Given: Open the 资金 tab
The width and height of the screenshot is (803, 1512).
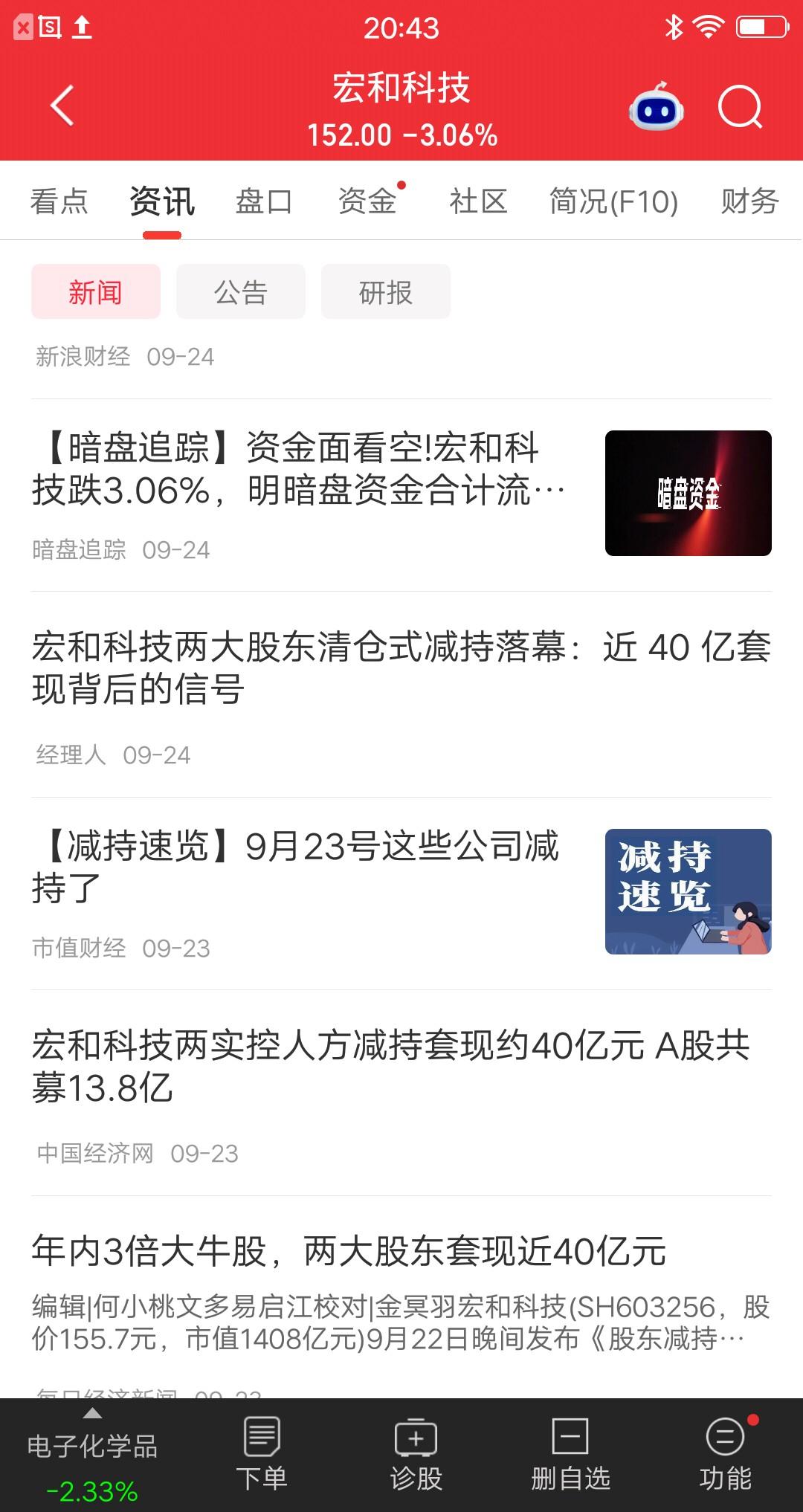Looking at the screenshot, I should click(x=367, y=201).
